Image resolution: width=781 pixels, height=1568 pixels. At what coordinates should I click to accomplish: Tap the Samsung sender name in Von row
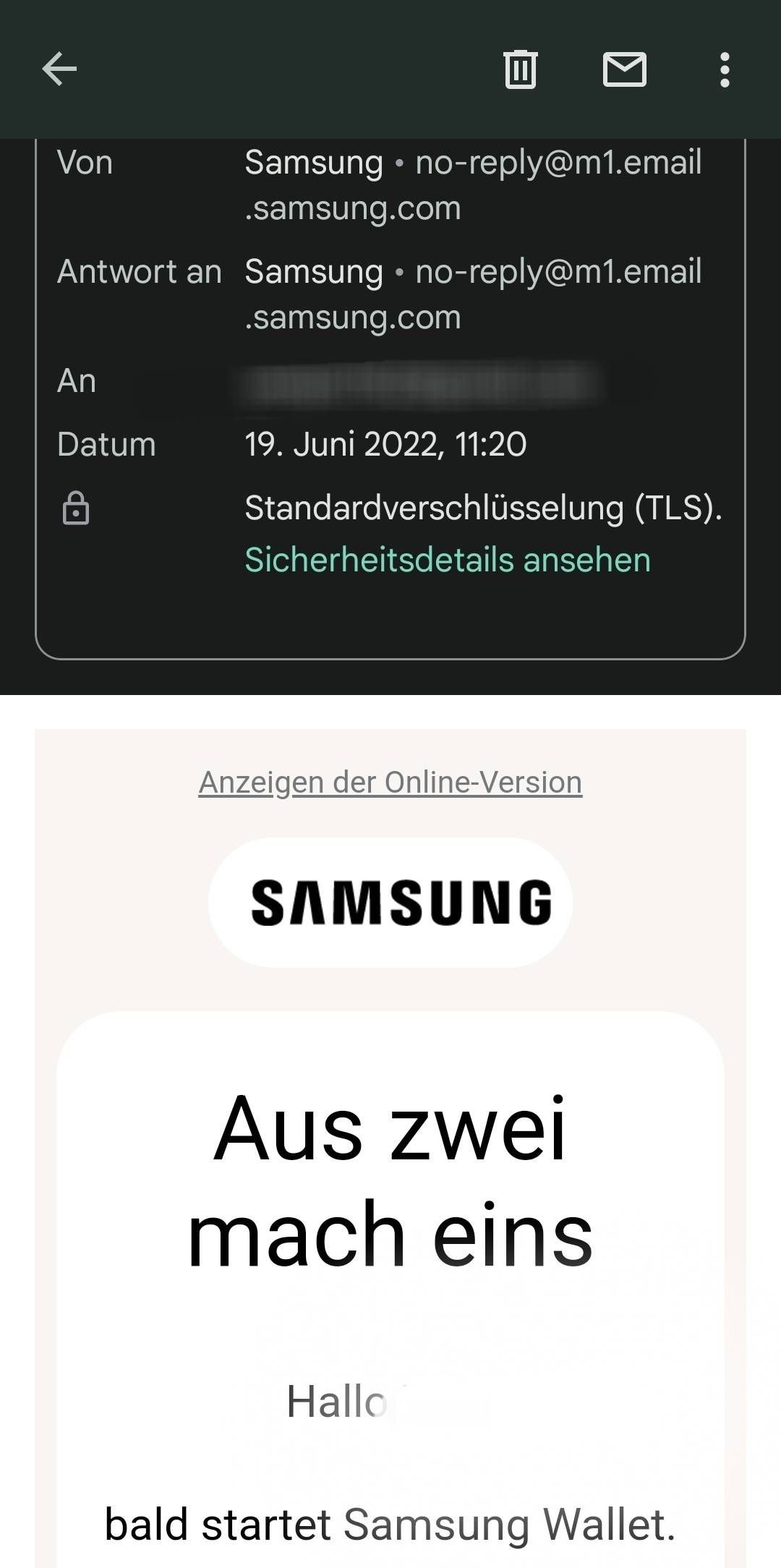[314, 162]
